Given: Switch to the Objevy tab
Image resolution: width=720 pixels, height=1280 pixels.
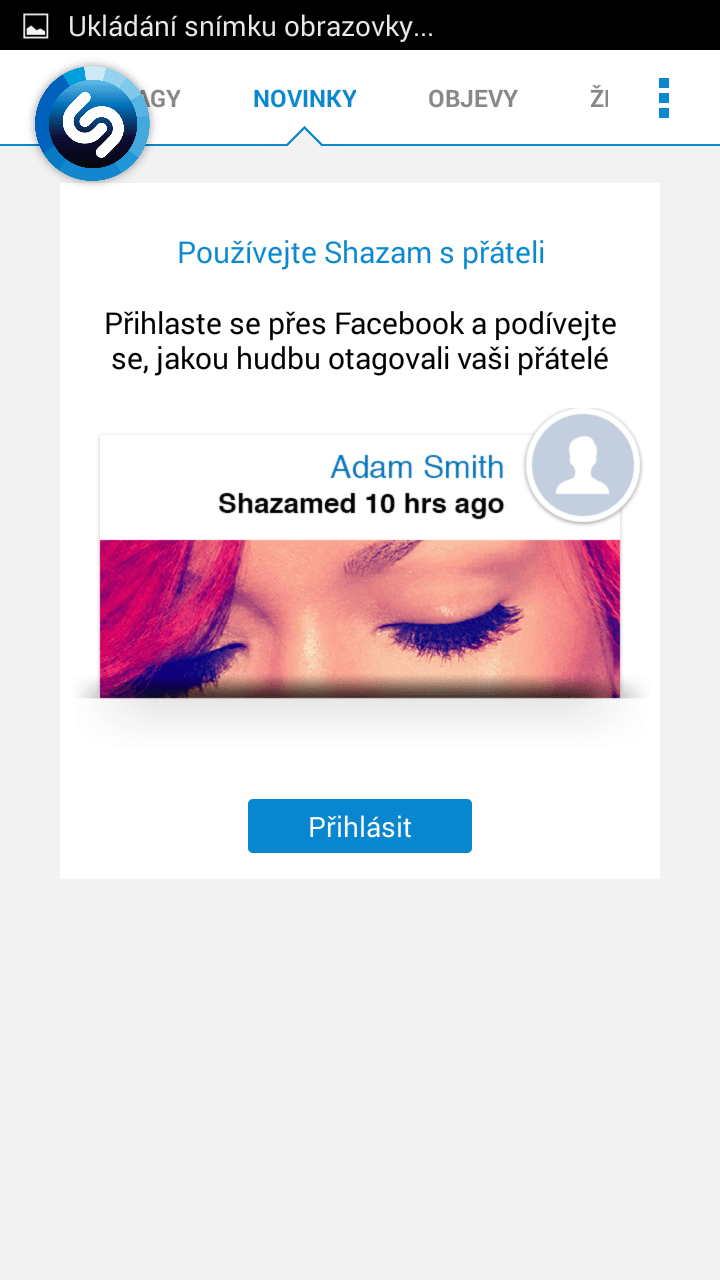Looking at the screenshot, I should coord(473,99).
